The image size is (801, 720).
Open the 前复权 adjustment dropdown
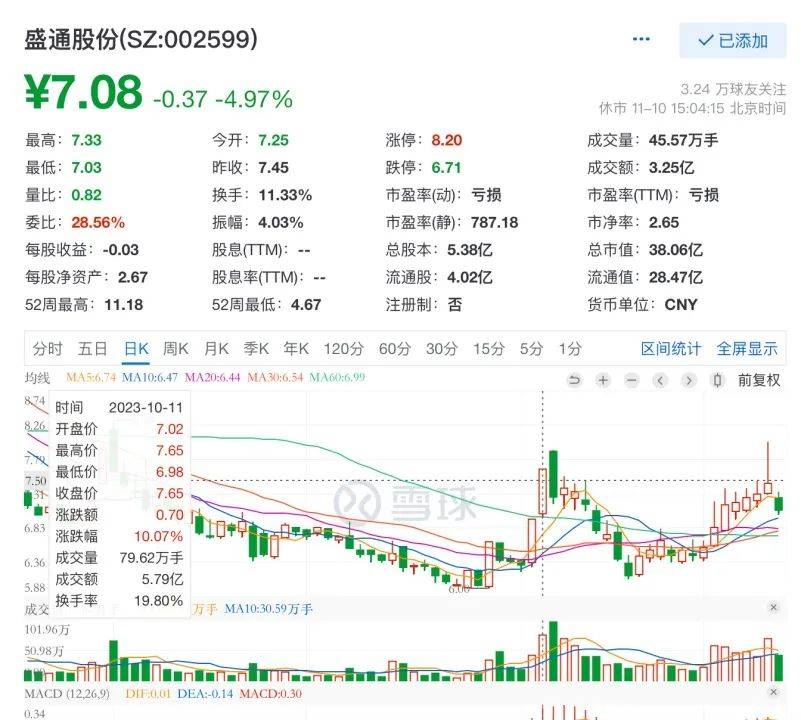point(759,380)
